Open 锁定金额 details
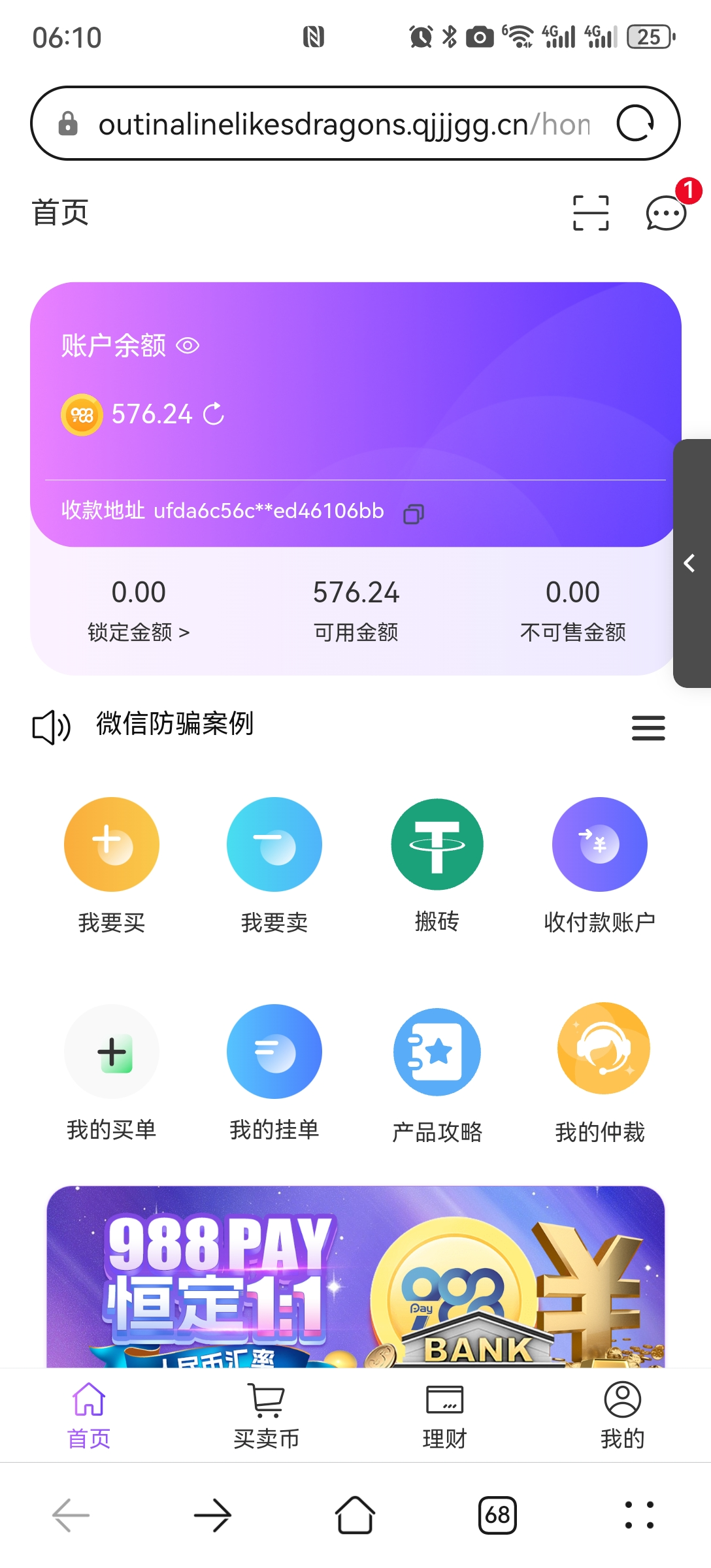This screenshot has height=1568, width=711. tap(139, 632)
